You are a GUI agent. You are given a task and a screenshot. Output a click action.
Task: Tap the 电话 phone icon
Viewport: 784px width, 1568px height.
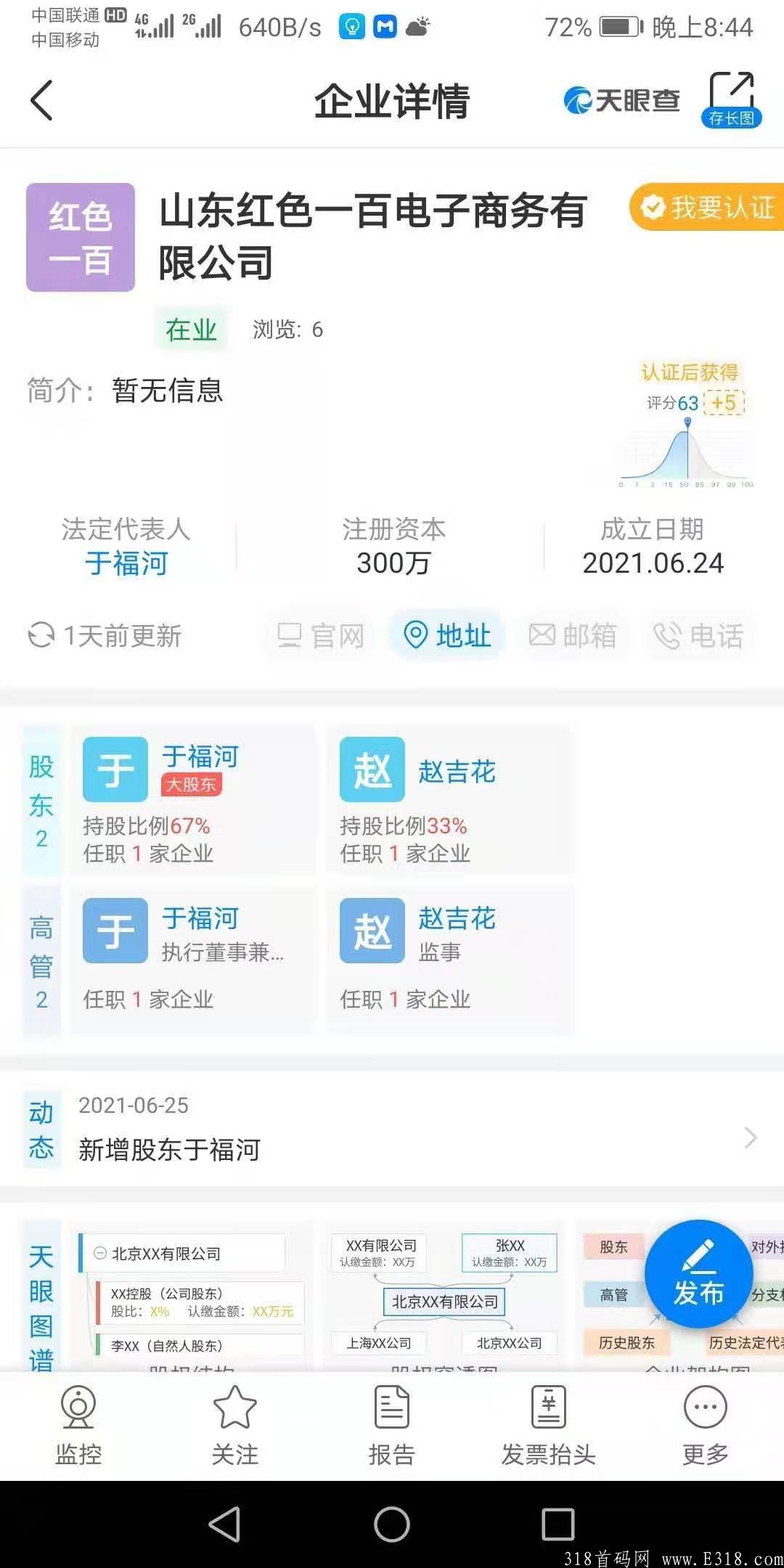tap(669, 634)
